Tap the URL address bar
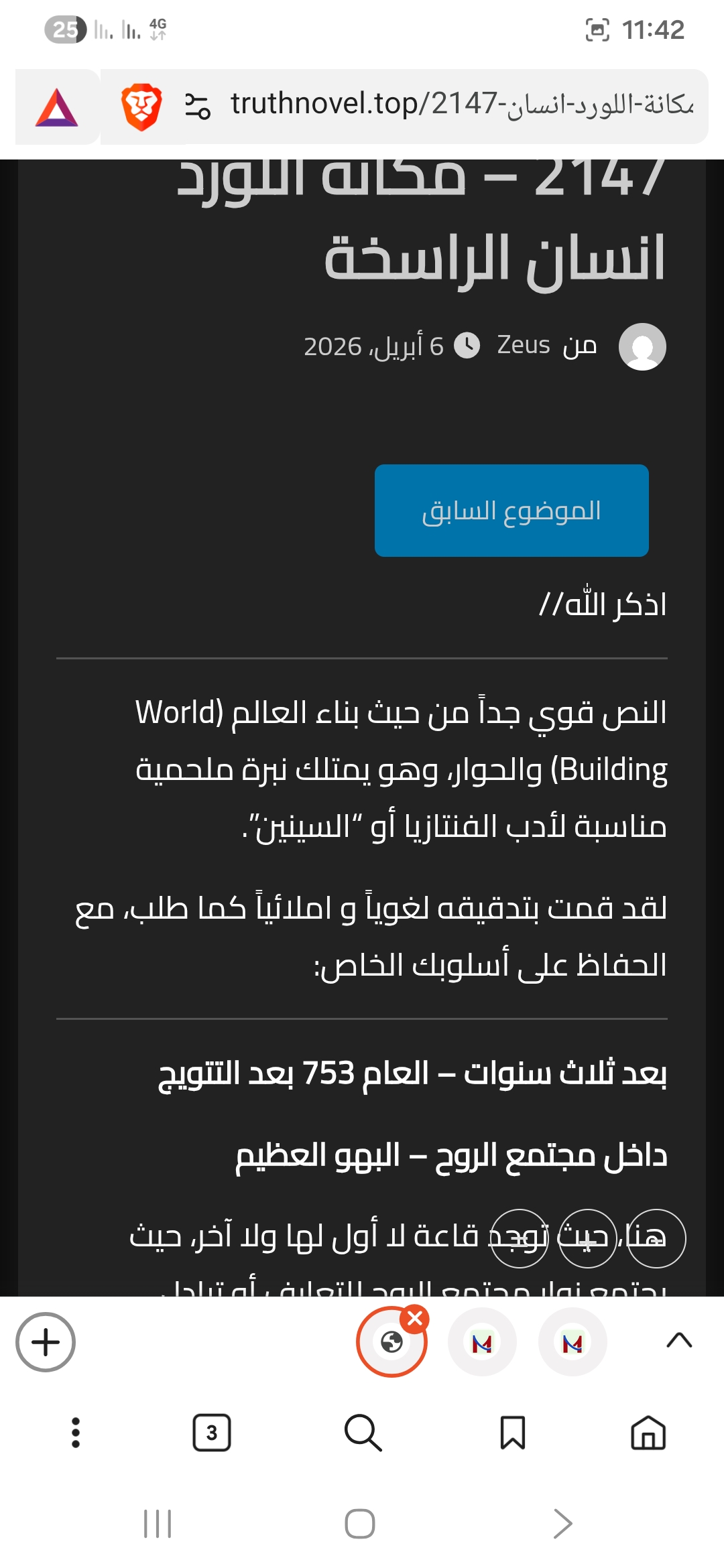This screenshot has height=1568, width=724. click(x=461, y=105)
